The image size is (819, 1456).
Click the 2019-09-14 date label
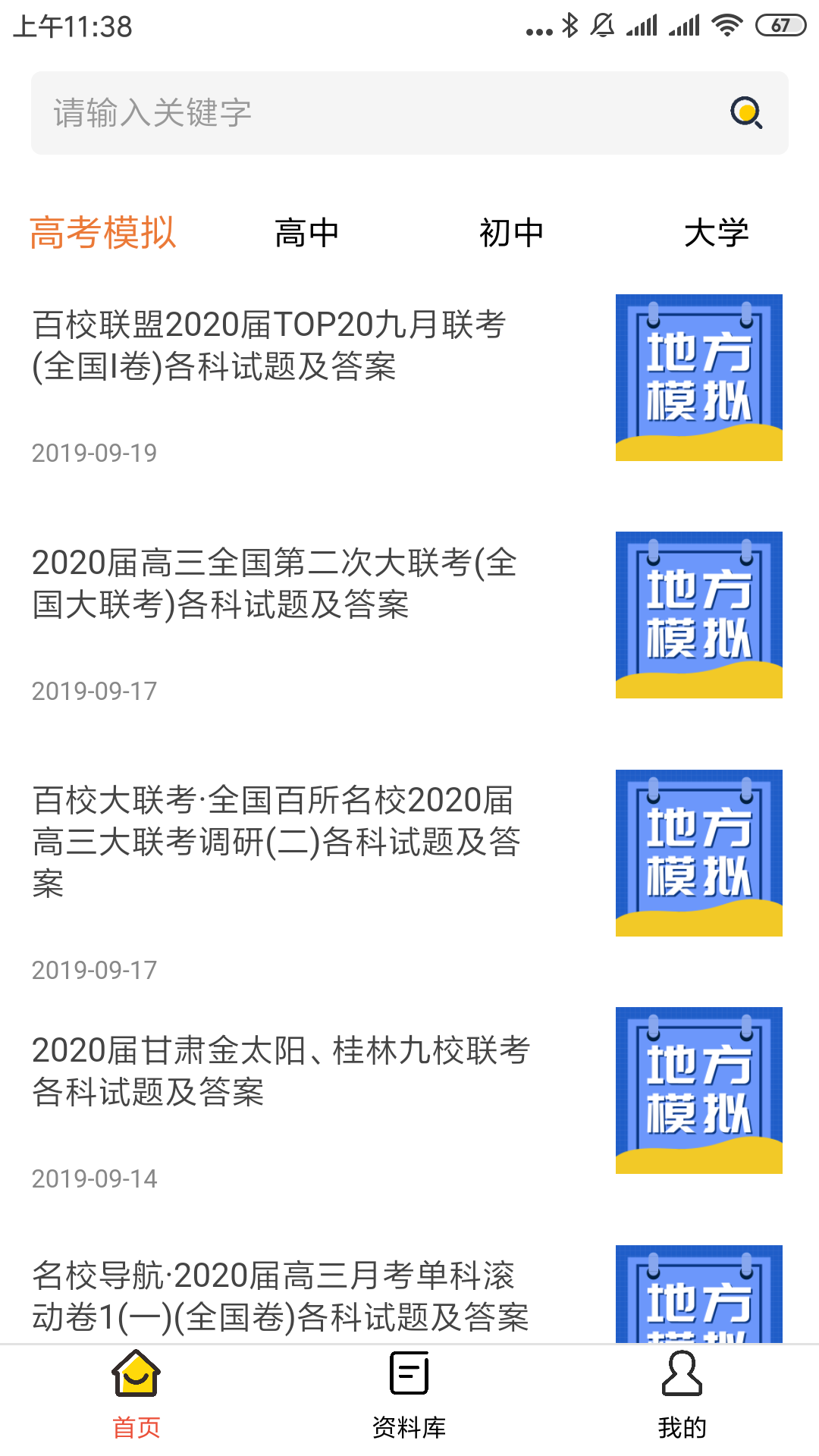pos(95,1178)
